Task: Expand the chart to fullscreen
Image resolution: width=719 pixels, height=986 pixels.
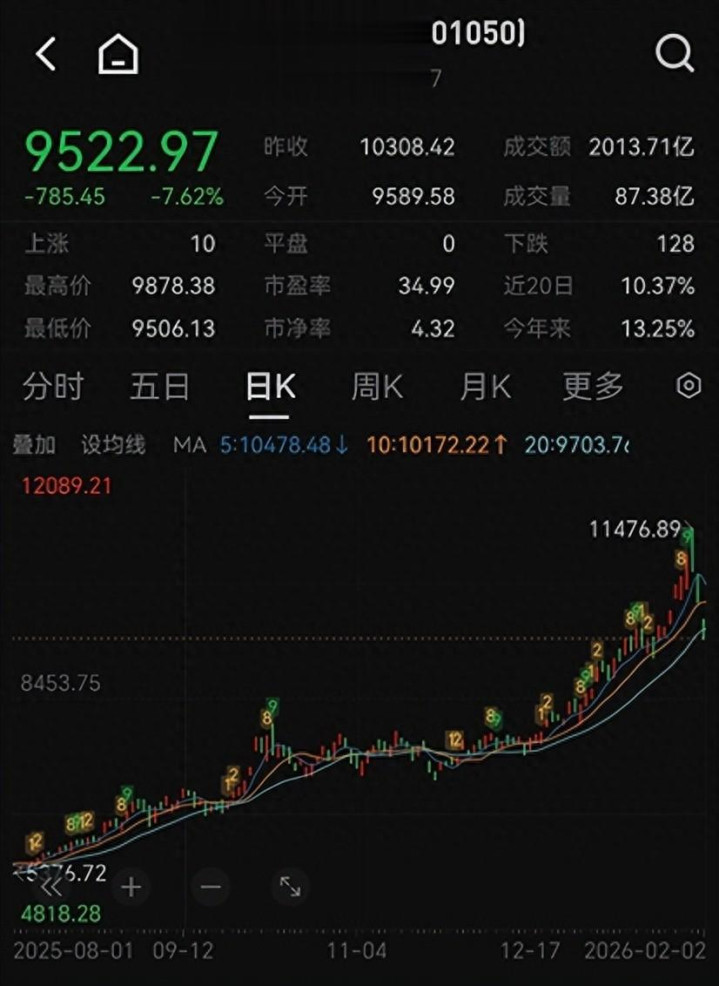Action: (290, 887)
